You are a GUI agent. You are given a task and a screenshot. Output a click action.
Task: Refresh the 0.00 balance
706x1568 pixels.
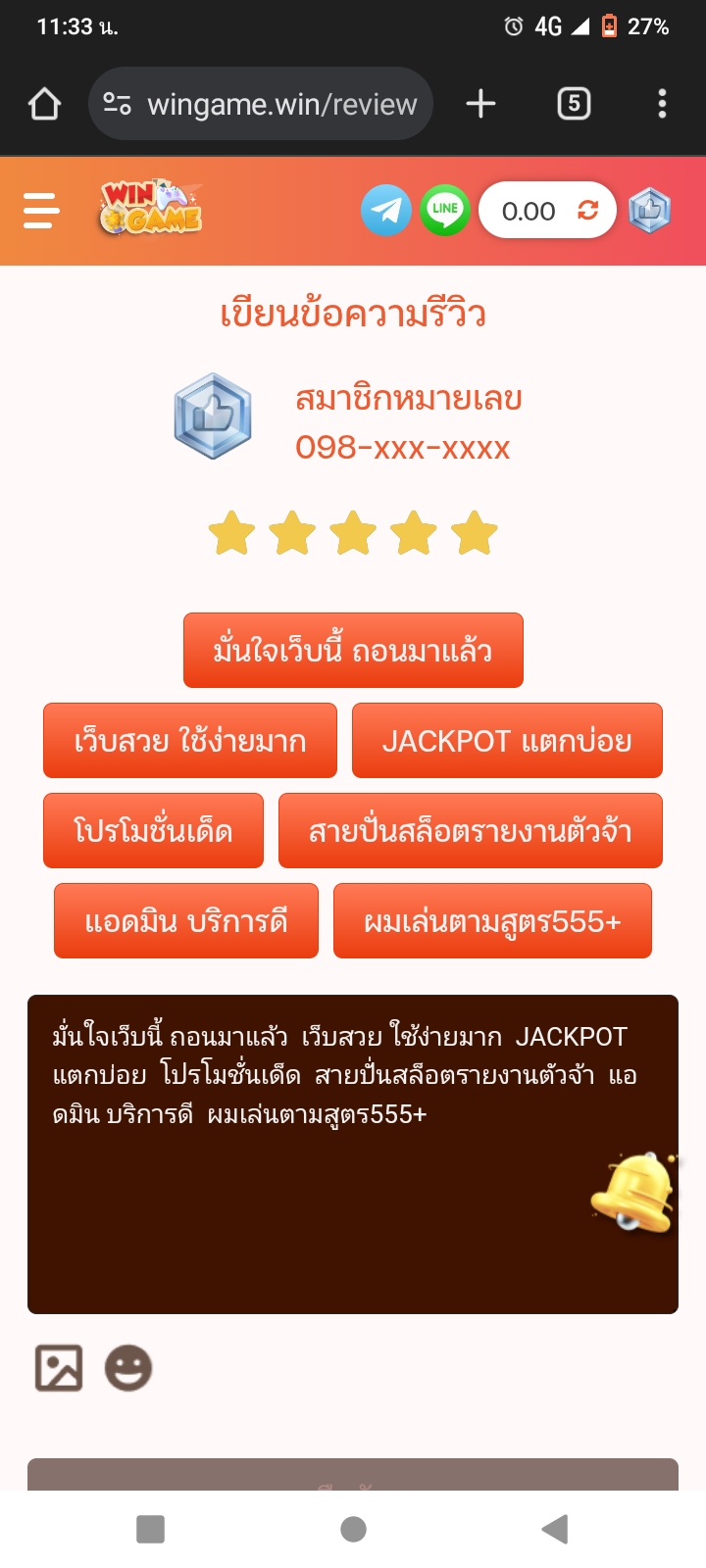tap(587, 211)
